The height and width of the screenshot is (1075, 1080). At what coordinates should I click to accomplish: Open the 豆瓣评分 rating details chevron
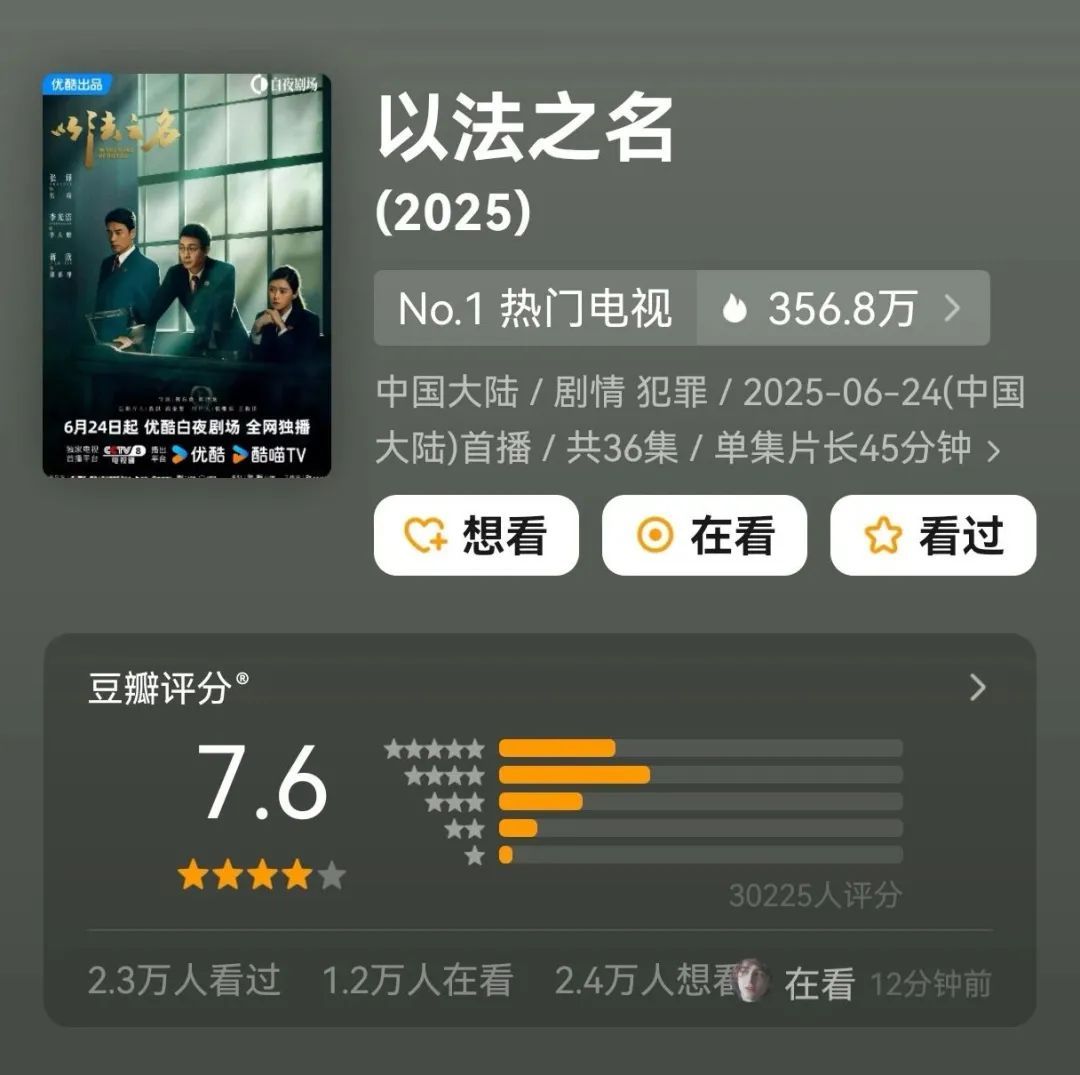coord(978,688)
